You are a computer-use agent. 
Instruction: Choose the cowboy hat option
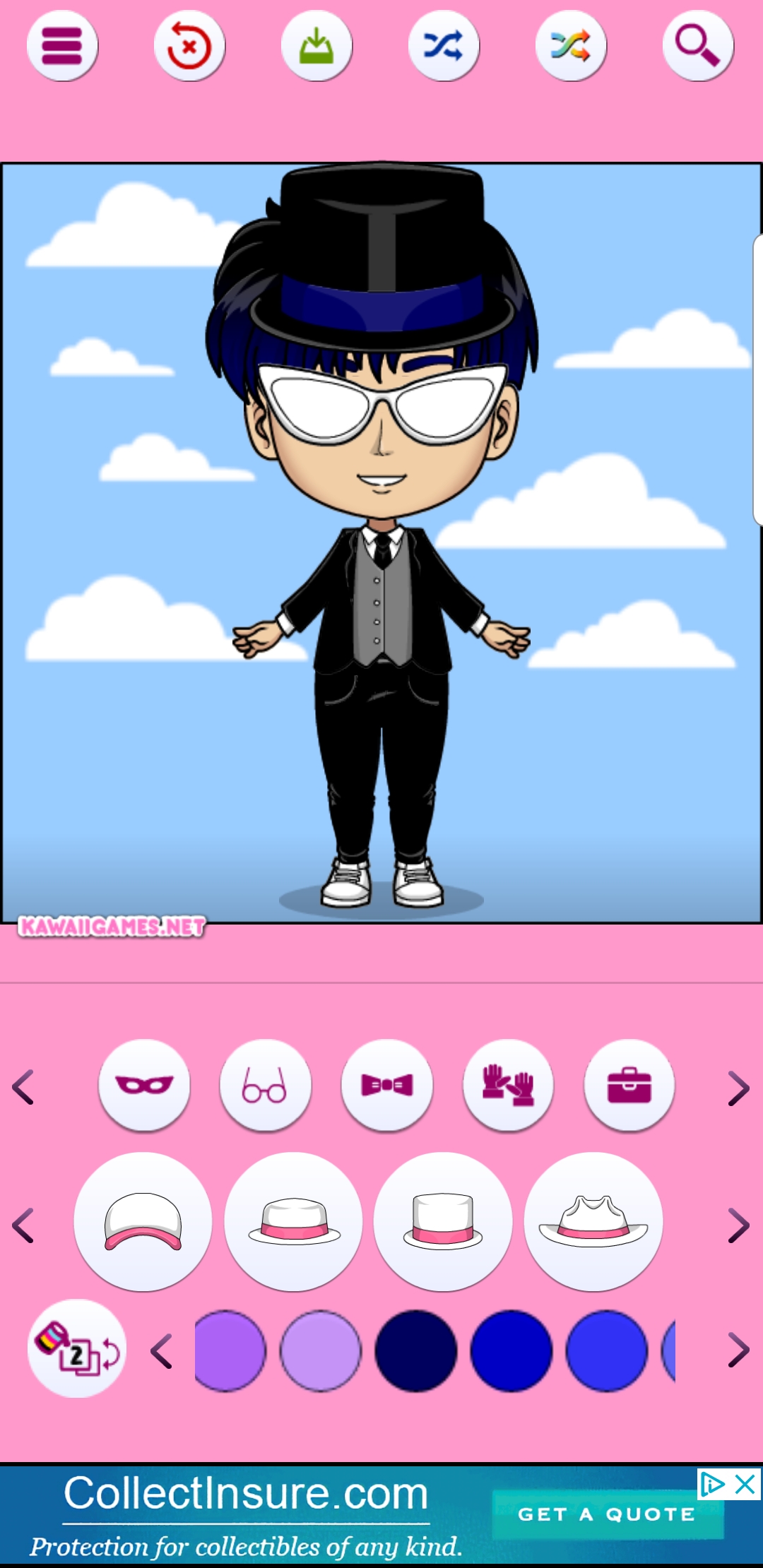coord(593,1222)
